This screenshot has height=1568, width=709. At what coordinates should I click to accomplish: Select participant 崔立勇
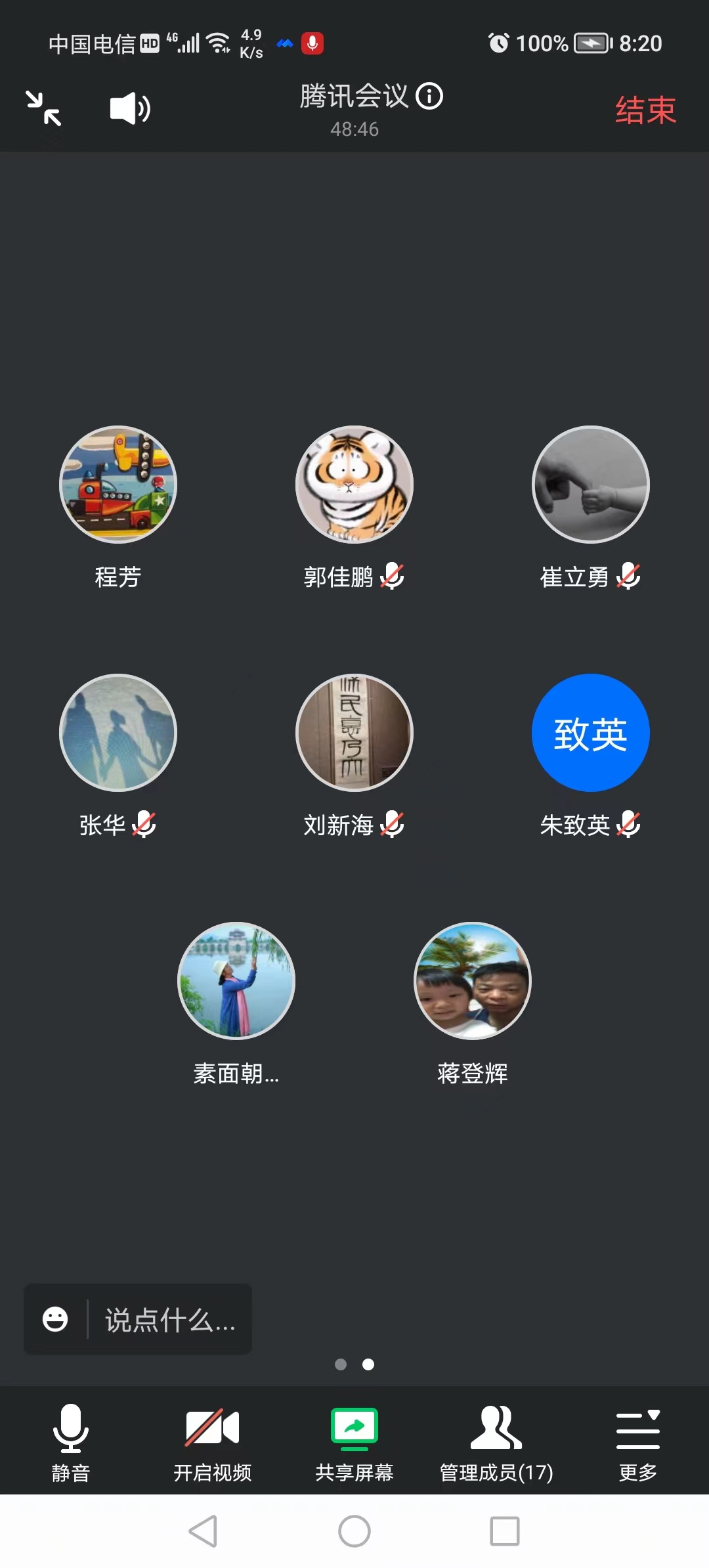(x=591, y=485)
